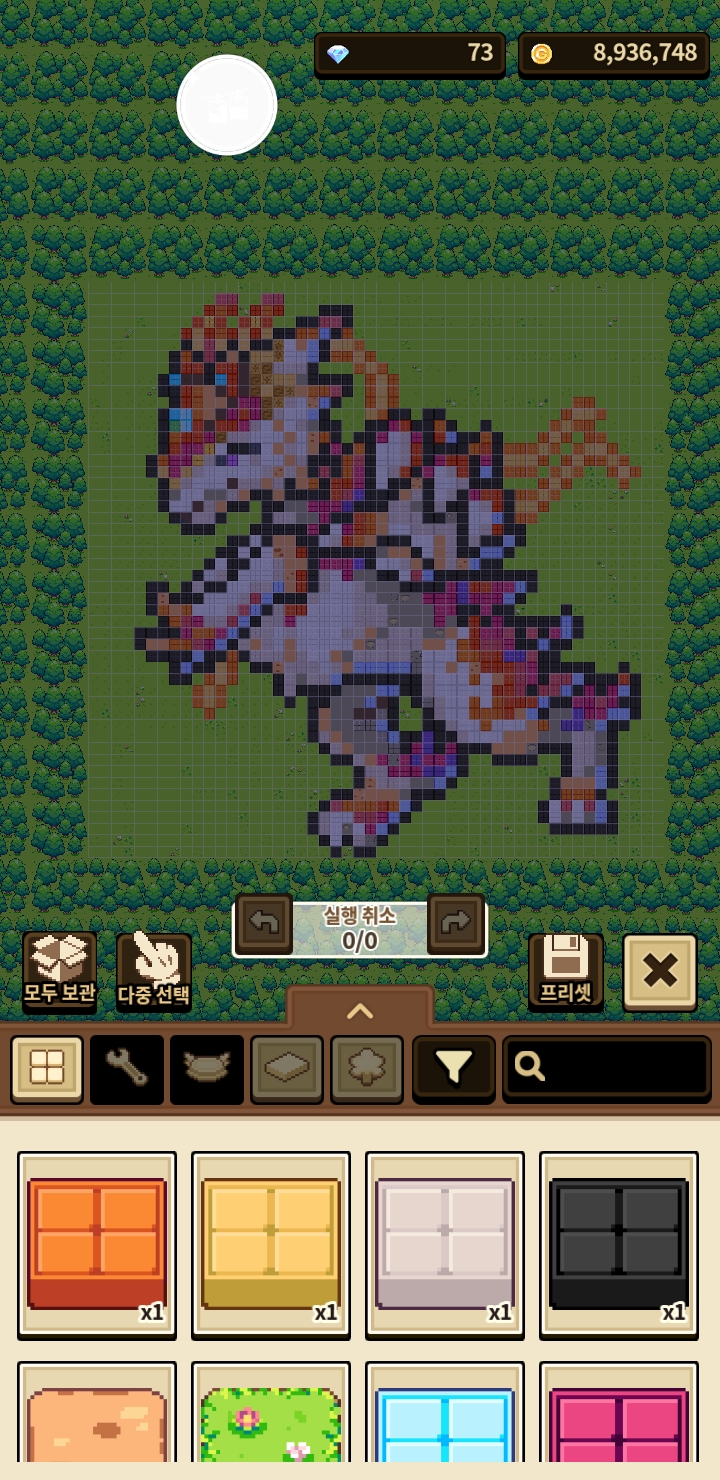
Task: Select the yellow tile item
Action: point(271,1243)
